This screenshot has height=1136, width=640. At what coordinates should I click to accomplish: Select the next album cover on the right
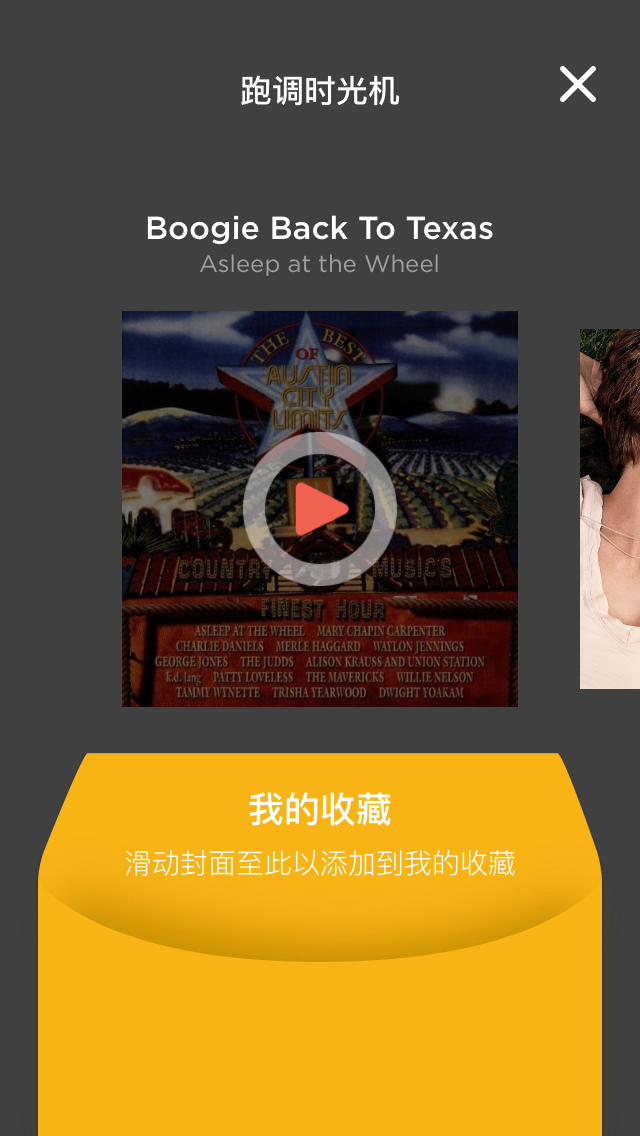click(x=611, y=508)
